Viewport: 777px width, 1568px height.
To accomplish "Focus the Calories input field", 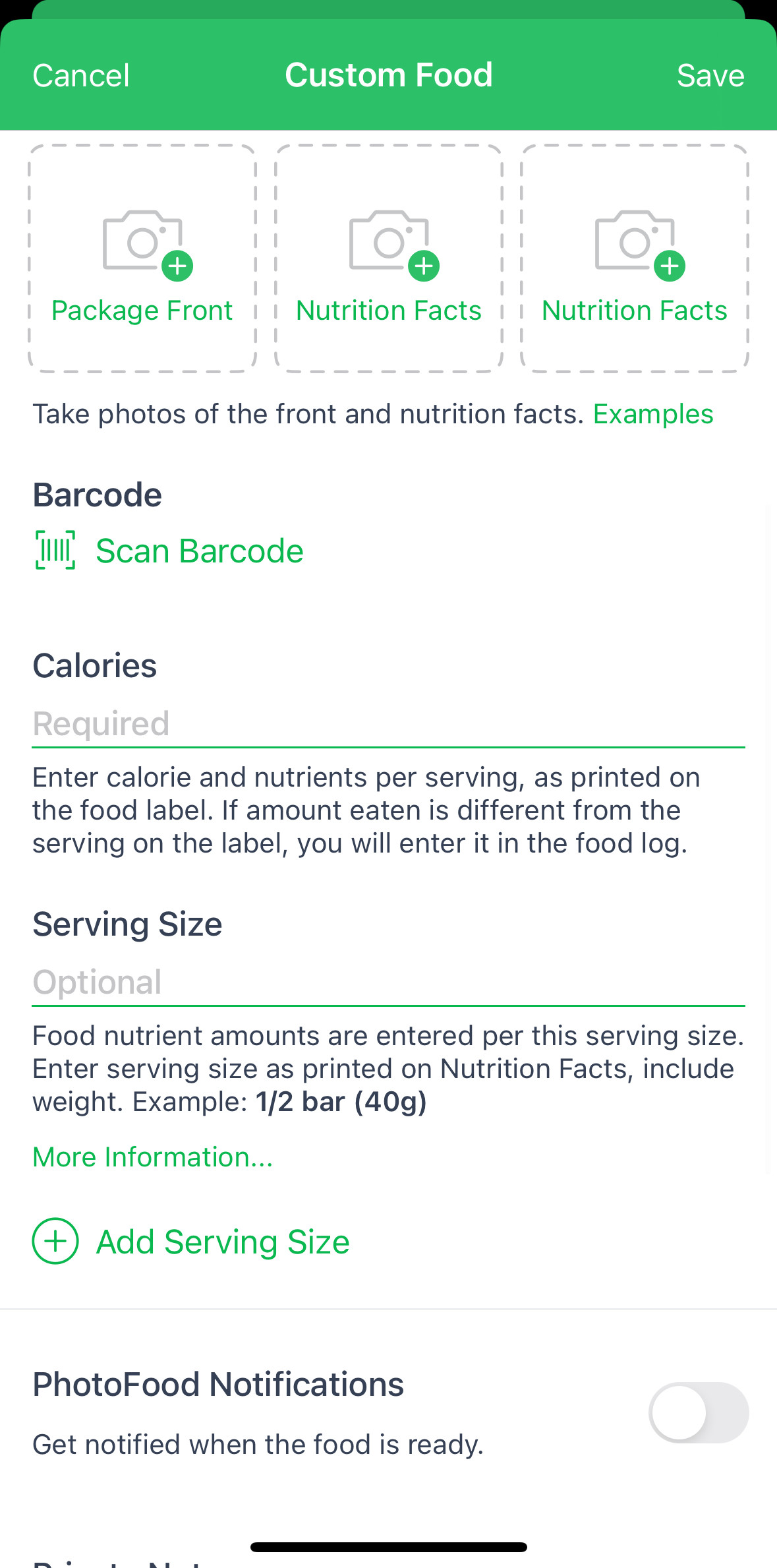I will pos(388,724).
